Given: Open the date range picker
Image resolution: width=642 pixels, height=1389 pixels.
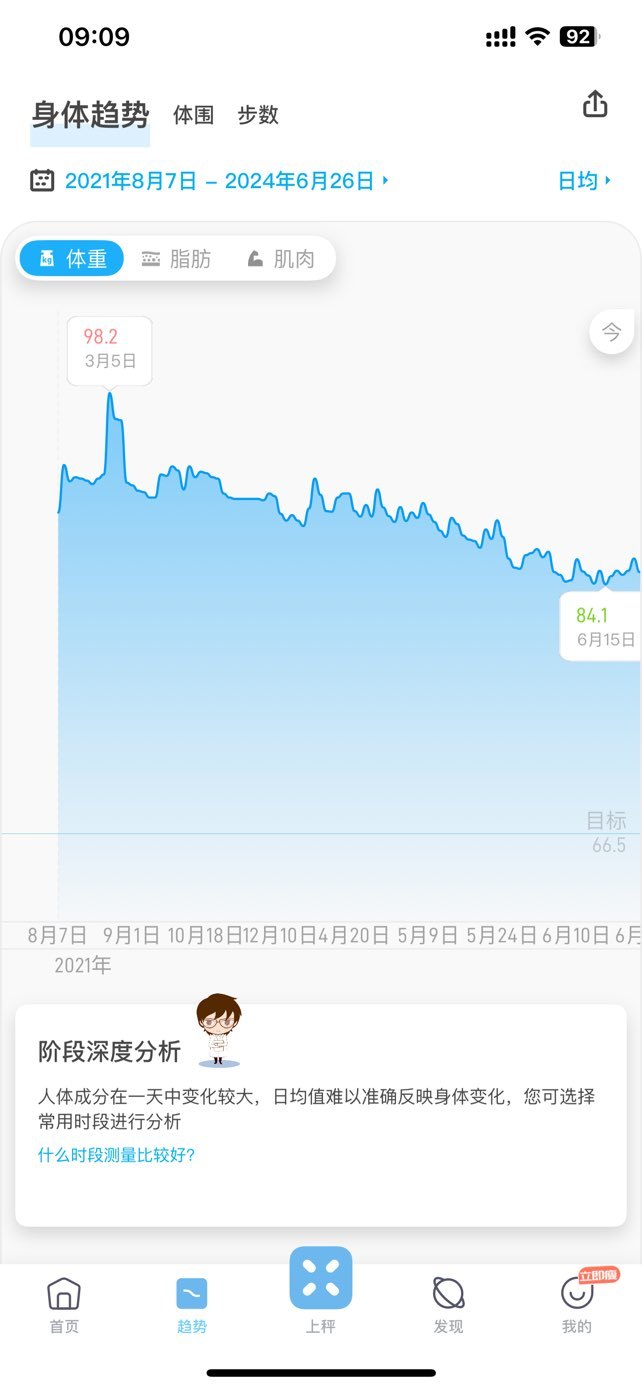Looking at the screenshot, I should [x=209, y=181].
